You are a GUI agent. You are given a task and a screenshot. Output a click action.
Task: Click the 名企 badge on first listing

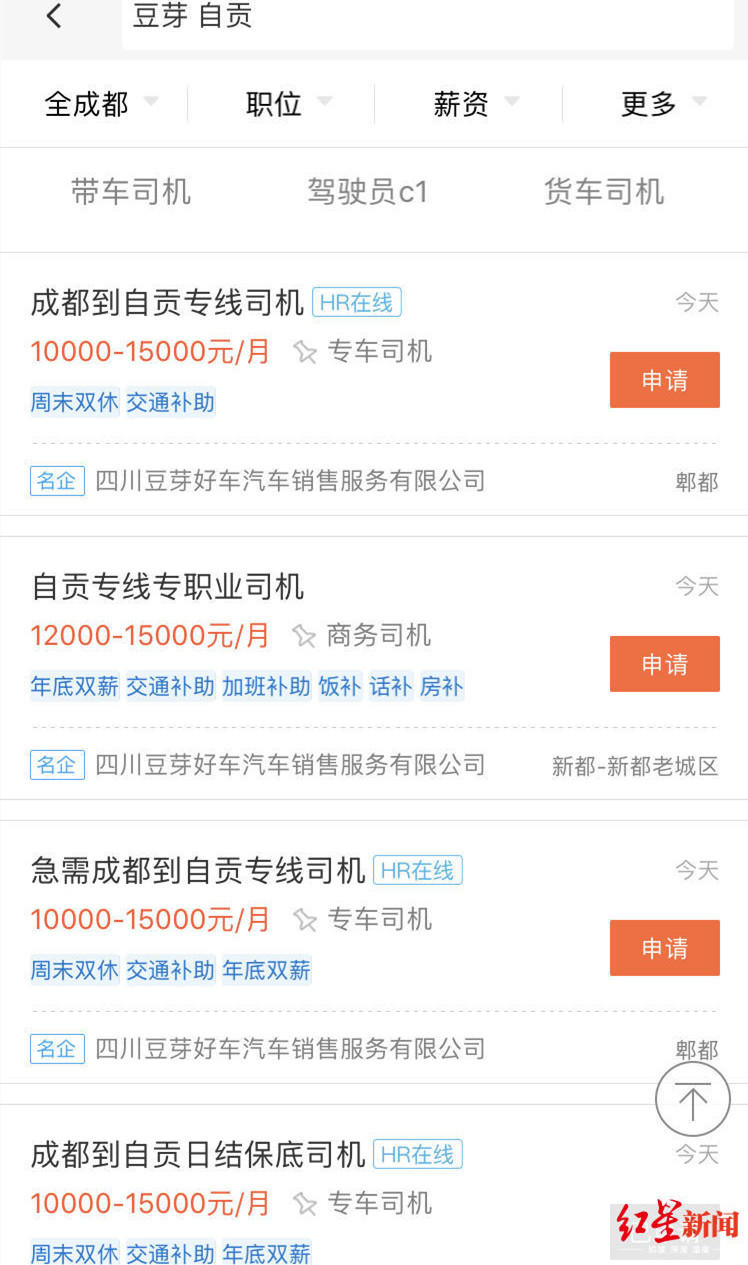coord(57,481)
